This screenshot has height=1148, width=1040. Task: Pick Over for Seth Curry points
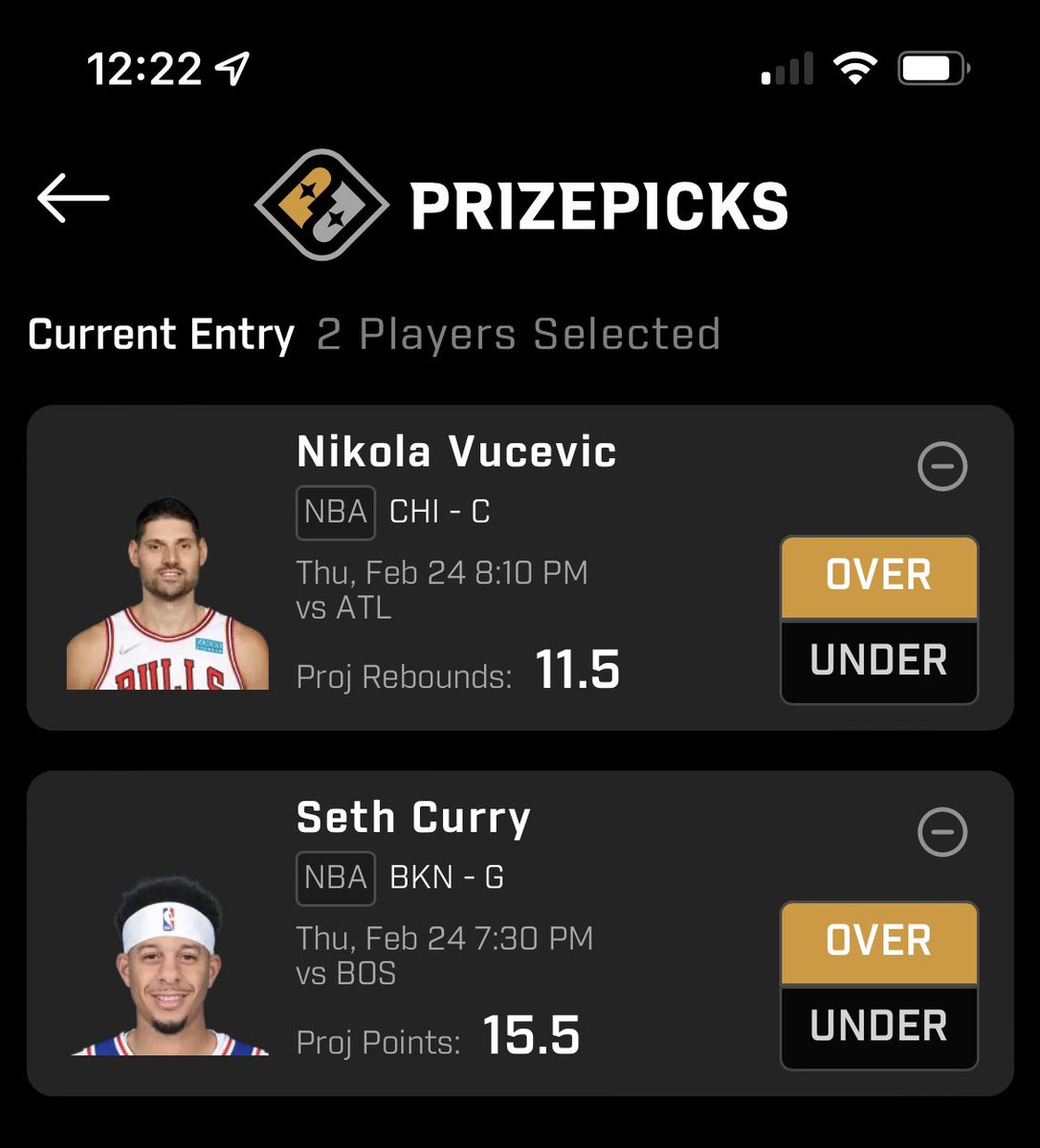878,942
